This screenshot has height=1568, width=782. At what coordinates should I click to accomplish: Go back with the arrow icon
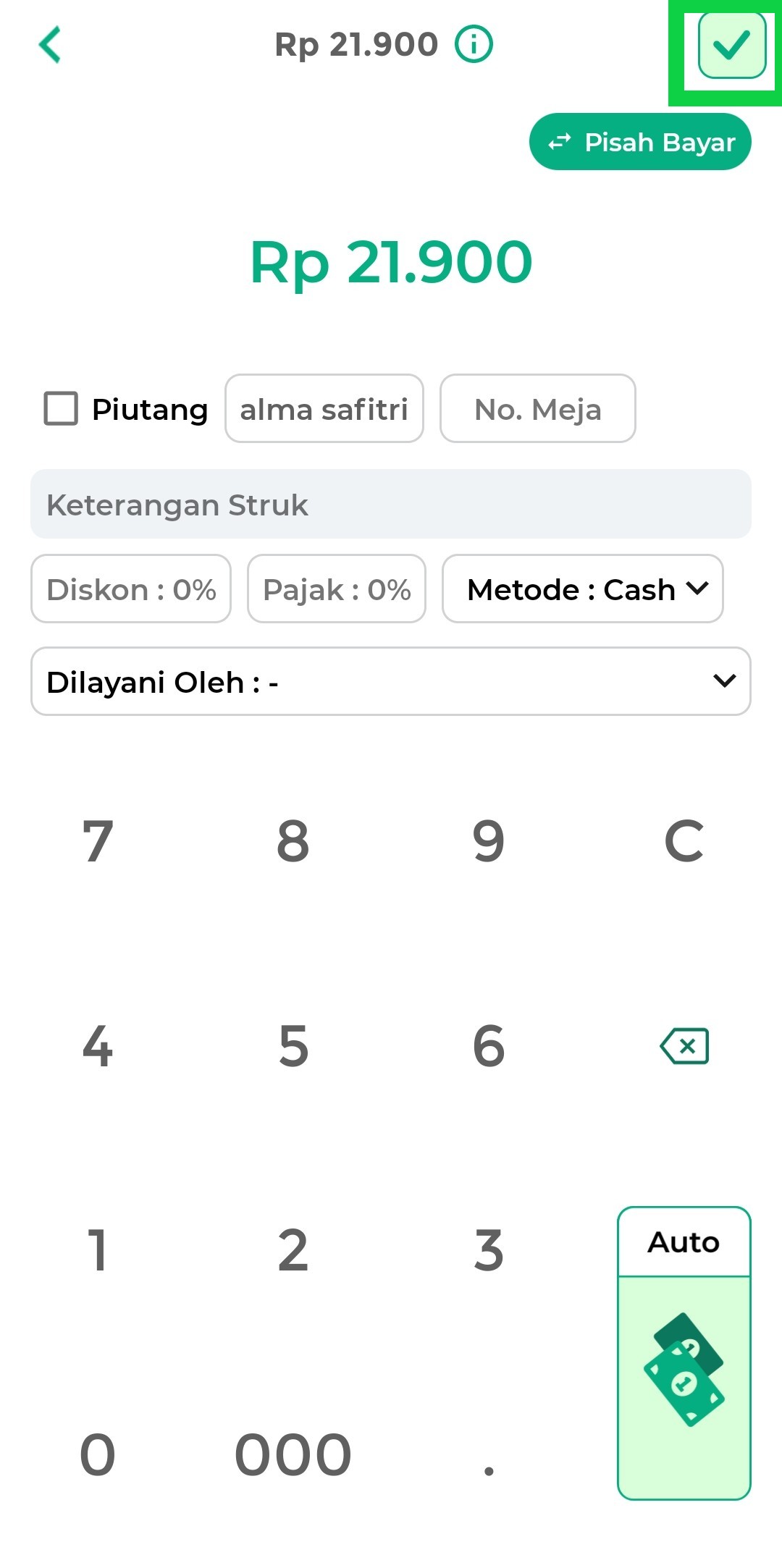click(49, 45)
